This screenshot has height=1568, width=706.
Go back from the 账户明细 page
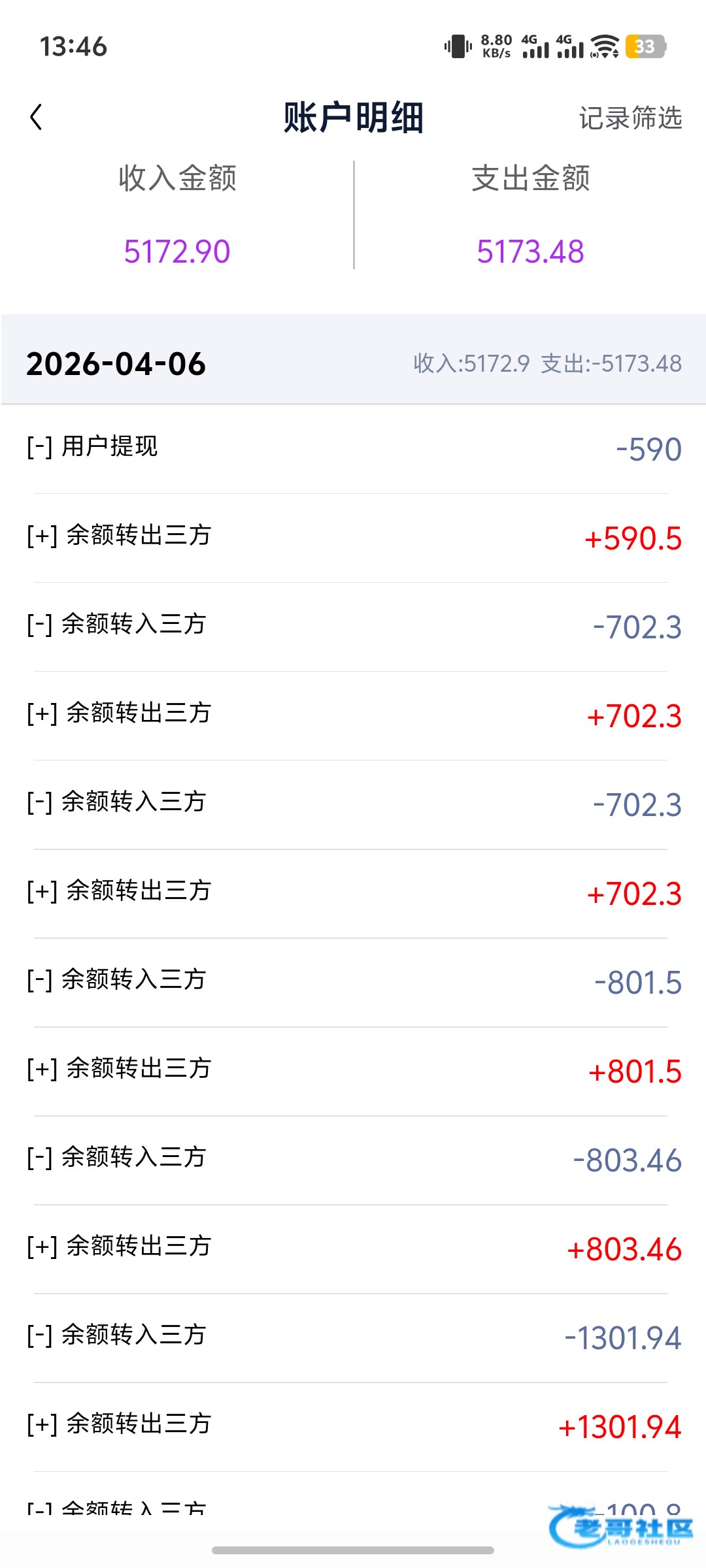pos(37,118)
